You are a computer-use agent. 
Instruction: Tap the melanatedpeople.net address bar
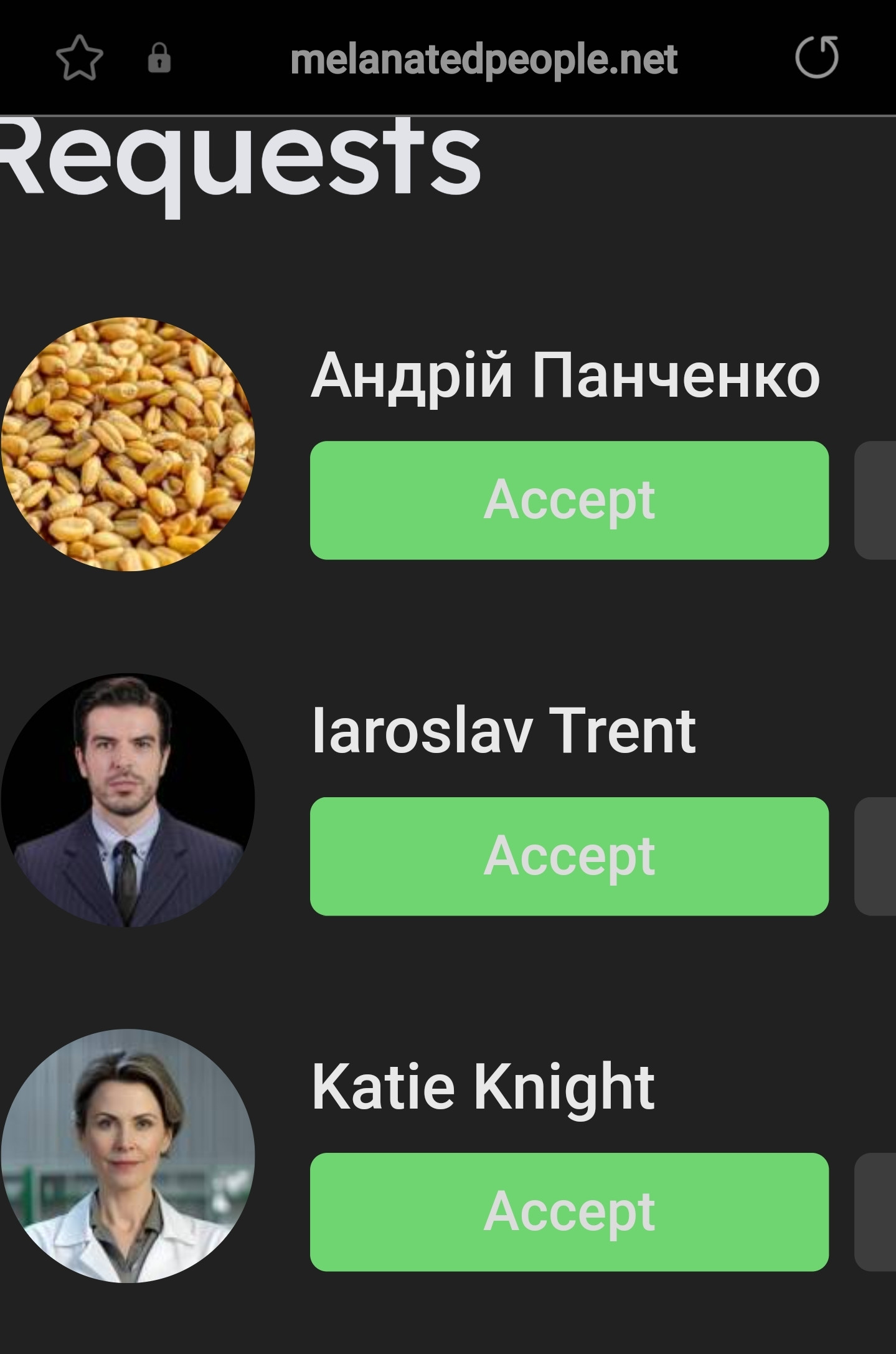pos(483,59)
